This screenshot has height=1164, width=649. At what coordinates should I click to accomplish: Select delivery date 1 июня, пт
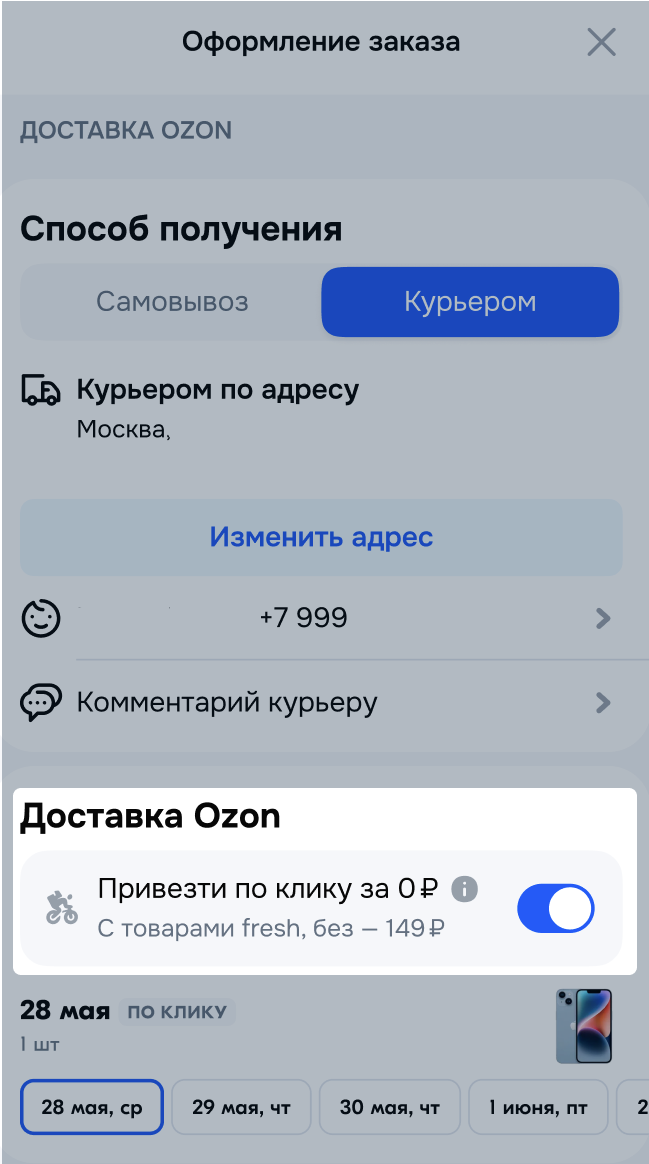pos(537,1107)
